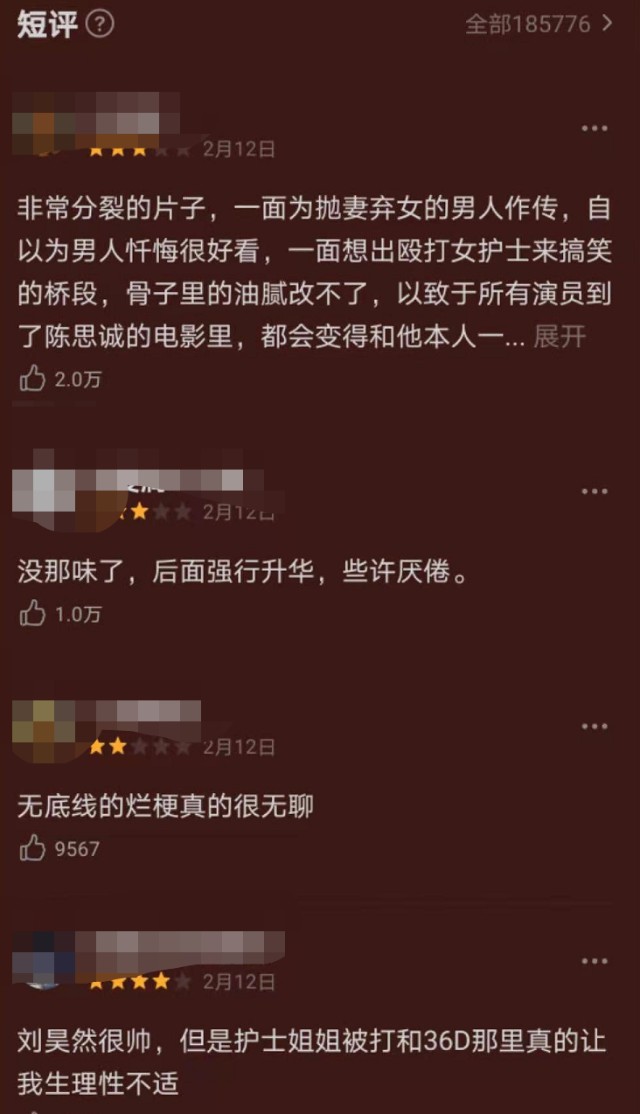The height and width of the screenshot is (1114, 640).
Task: Open more options for the 刘昊然很帅 review
Action: click(x=594, y=961)
